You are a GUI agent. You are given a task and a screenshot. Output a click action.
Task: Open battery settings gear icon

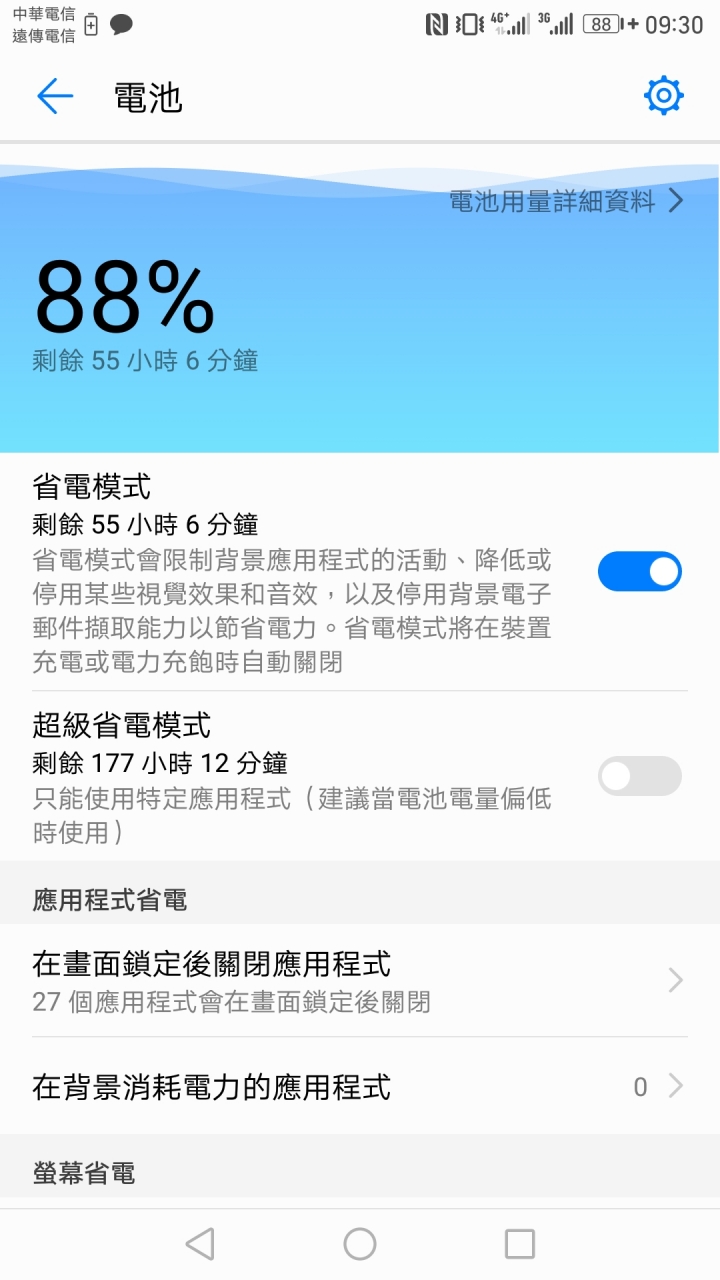(x=663, y=96)
